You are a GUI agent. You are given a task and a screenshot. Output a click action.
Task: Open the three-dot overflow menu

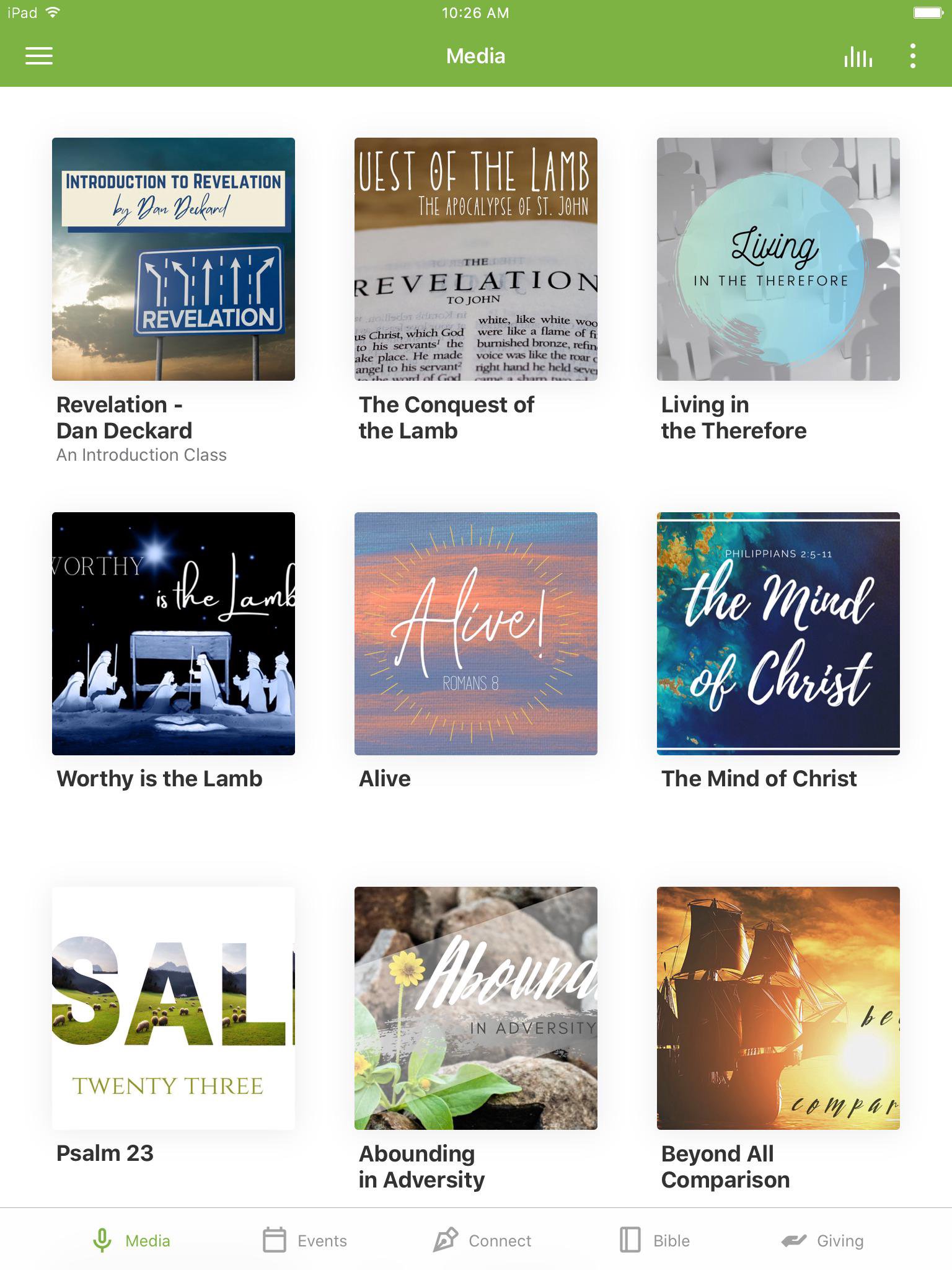click(912, 56)
